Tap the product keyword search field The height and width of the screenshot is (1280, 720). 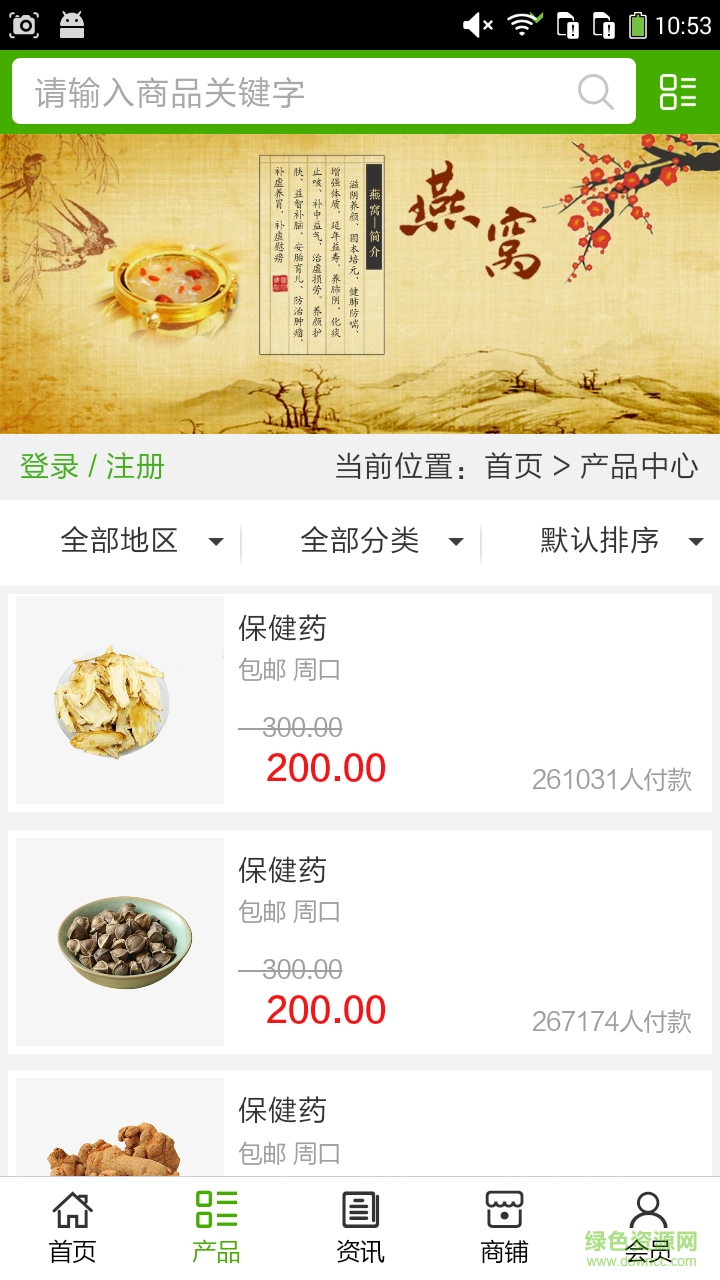[x=300, y=92]
